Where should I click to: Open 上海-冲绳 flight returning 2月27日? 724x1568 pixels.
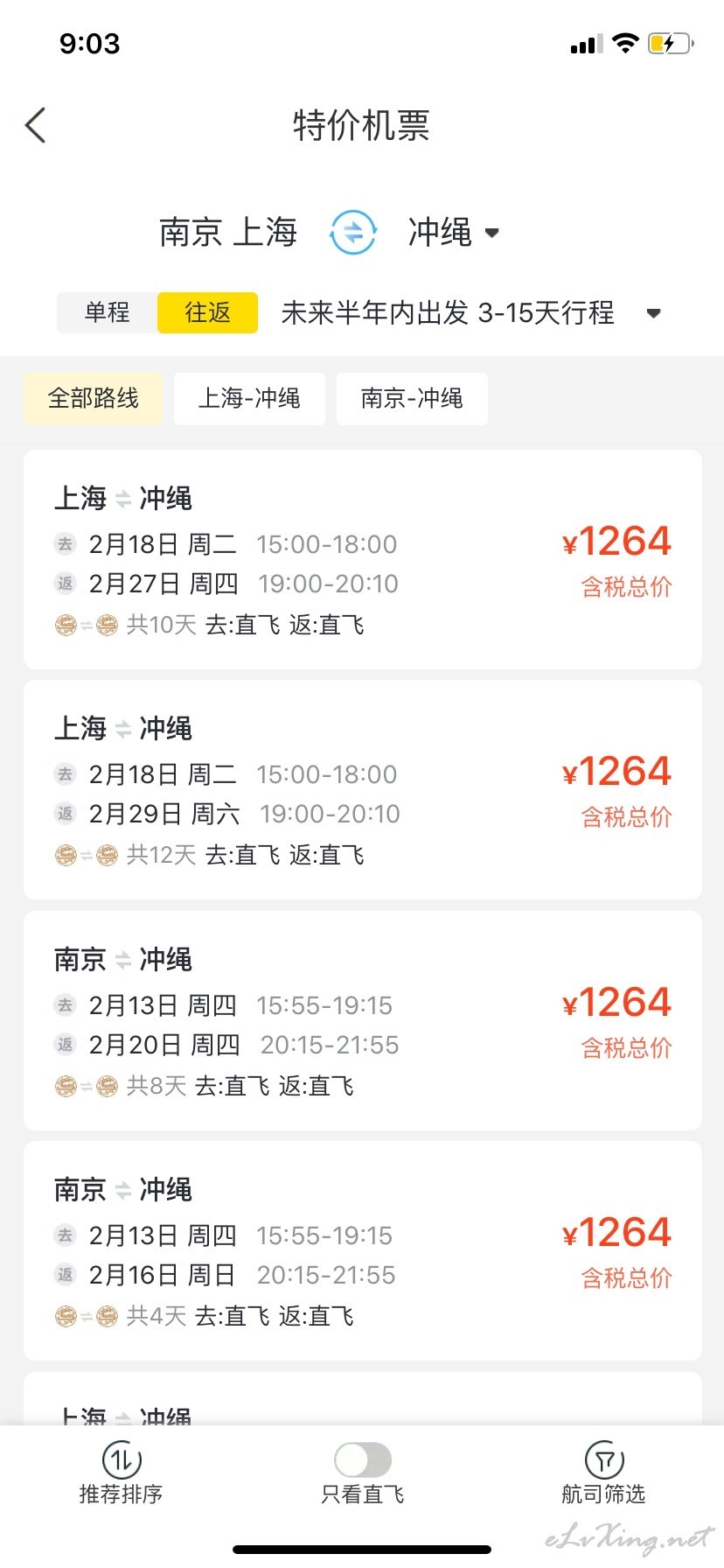coord(363,560)
